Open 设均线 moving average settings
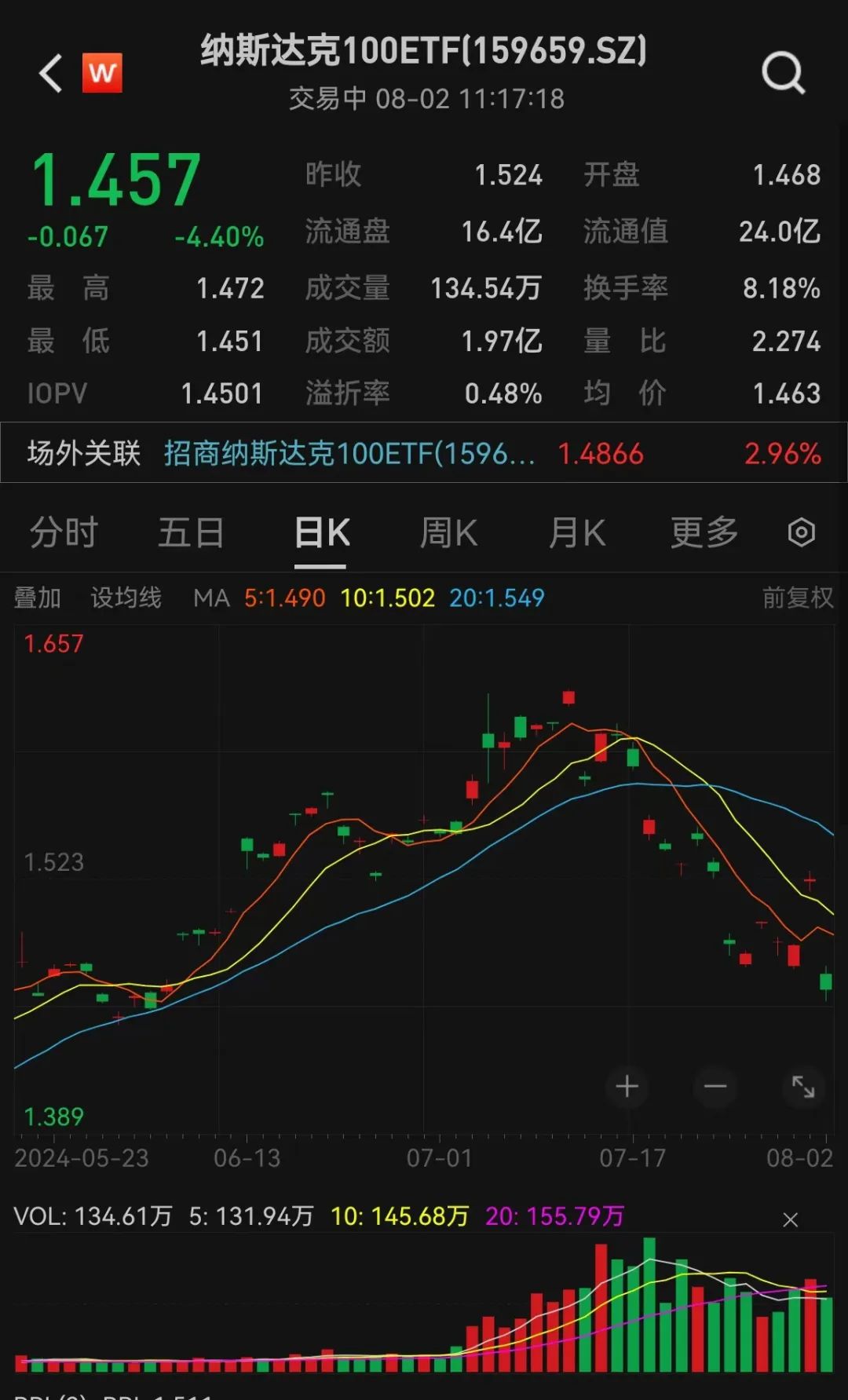 pyautogui.click(x=126, y=598)
